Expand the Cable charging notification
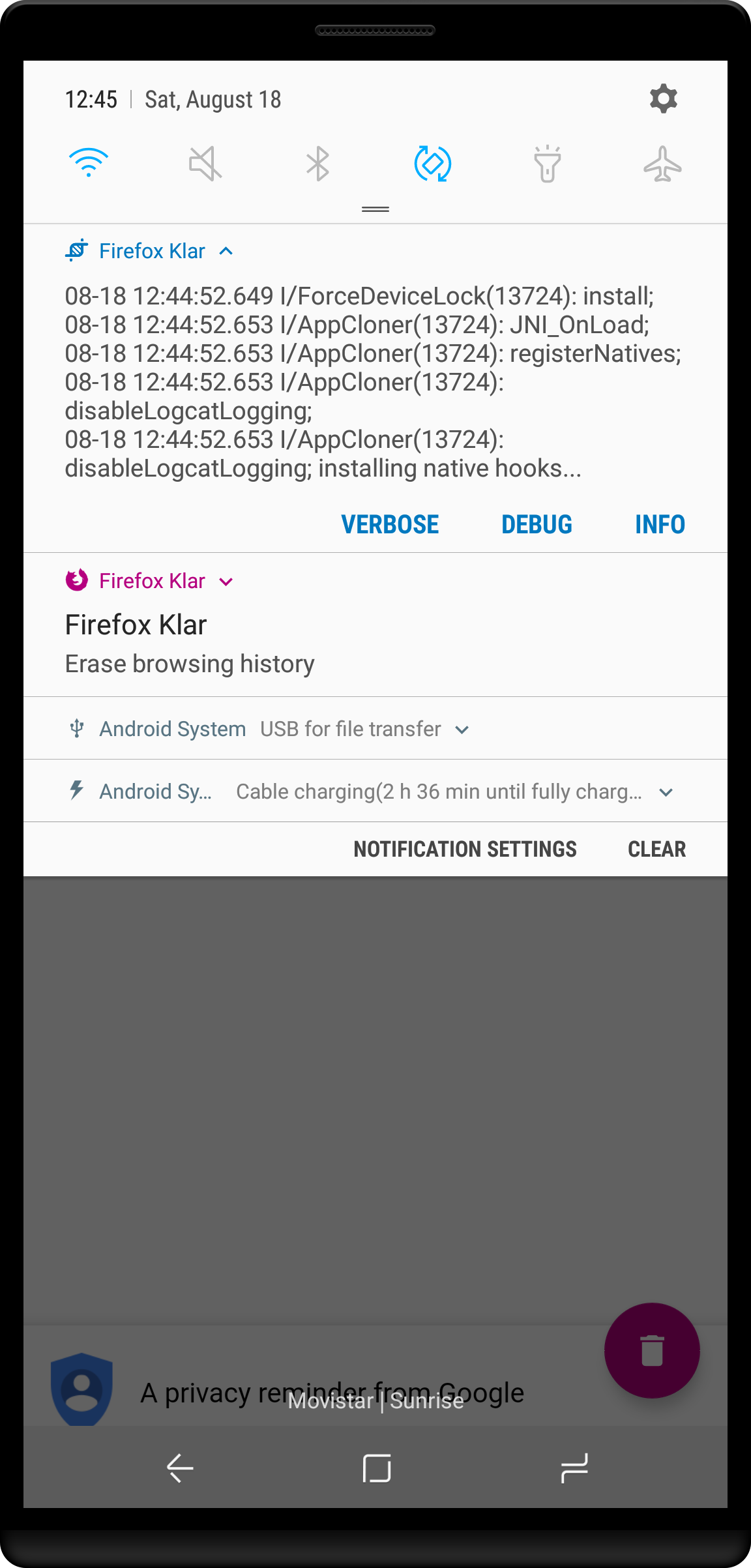 pyautogui.click(x=666, y=792)
